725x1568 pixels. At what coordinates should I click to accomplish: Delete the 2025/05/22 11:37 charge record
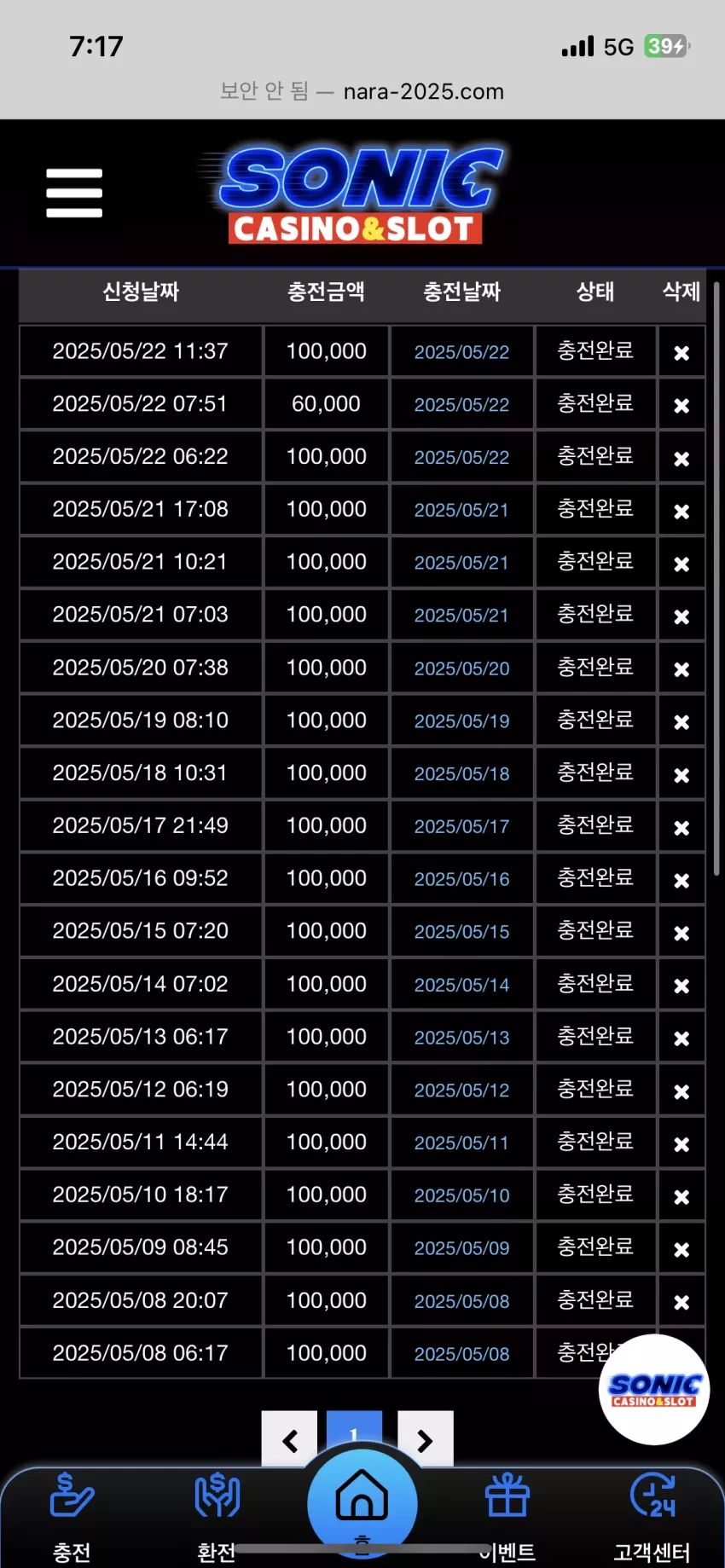(681, 352)
